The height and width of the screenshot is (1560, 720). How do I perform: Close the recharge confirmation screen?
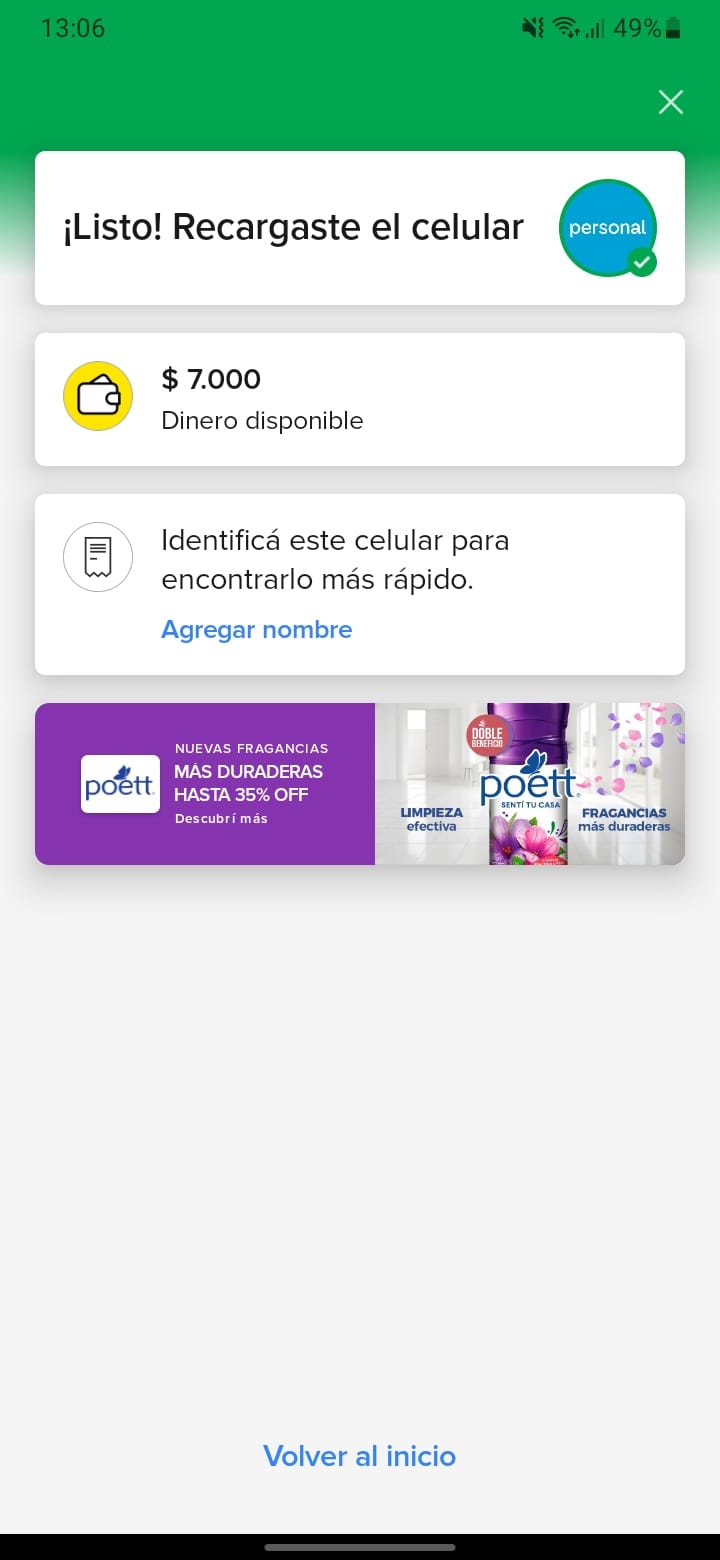click(x=670, y=102)
